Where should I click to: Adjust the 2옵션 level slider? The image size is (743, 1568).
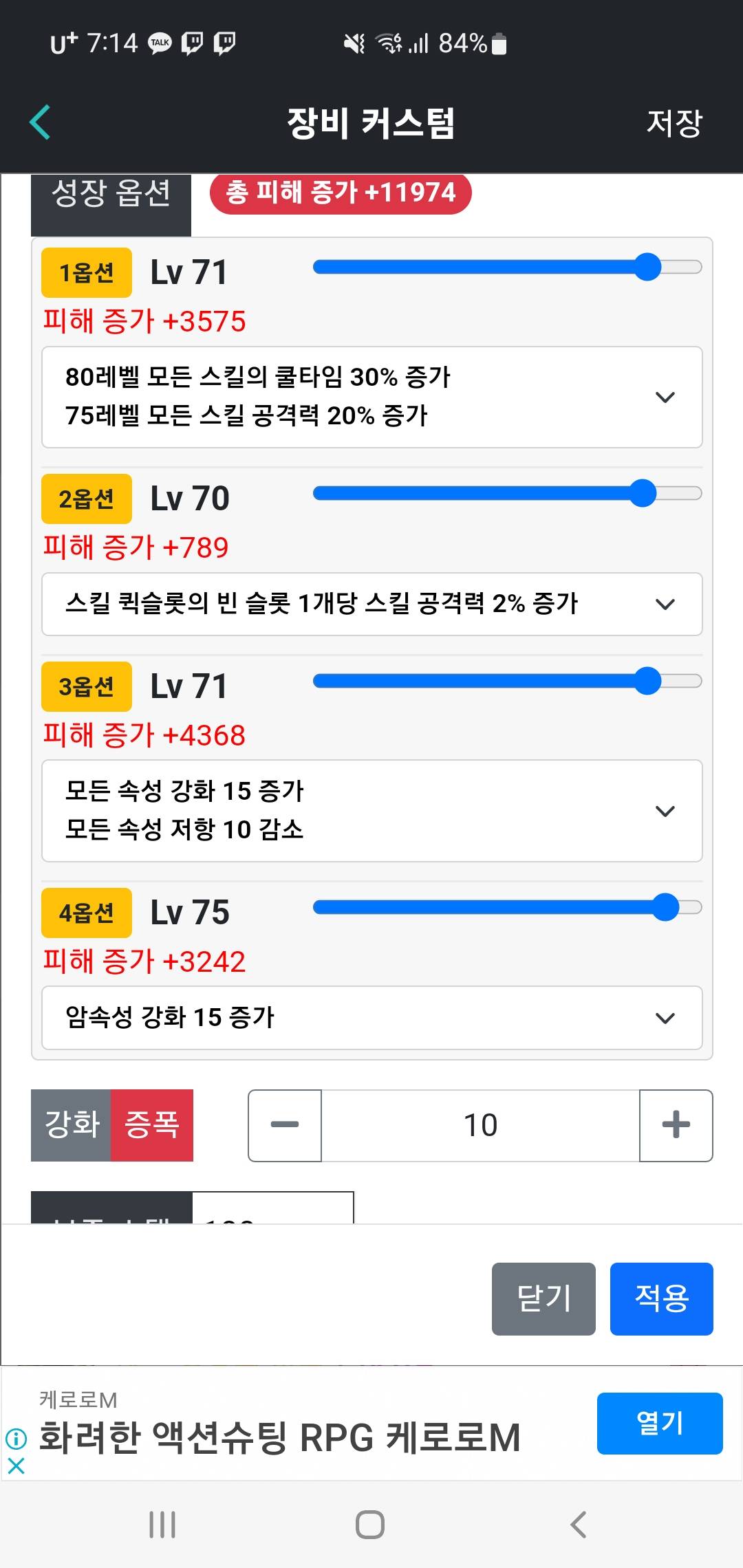coord(643,493)
